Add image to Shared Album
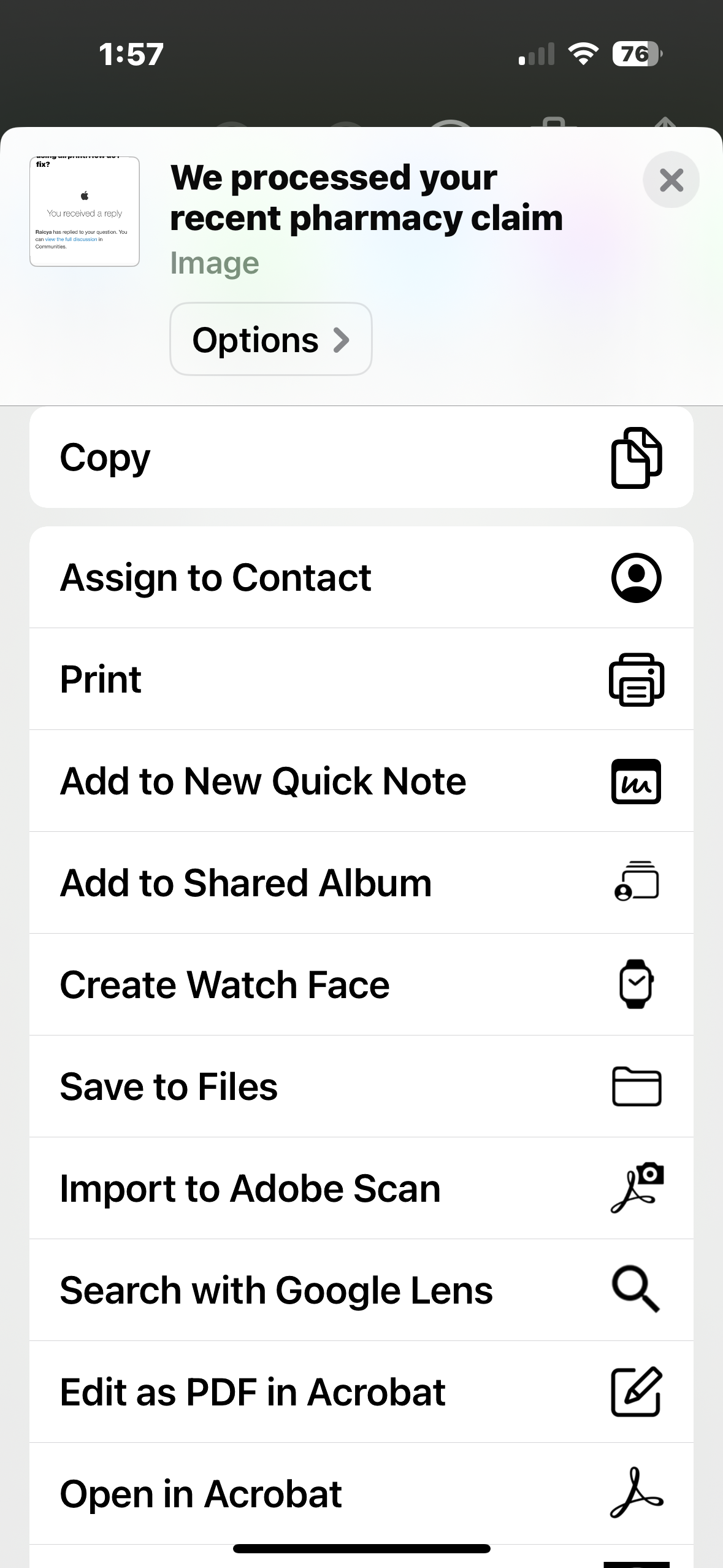Screen dimensions: 723x1568 (361, 883)
